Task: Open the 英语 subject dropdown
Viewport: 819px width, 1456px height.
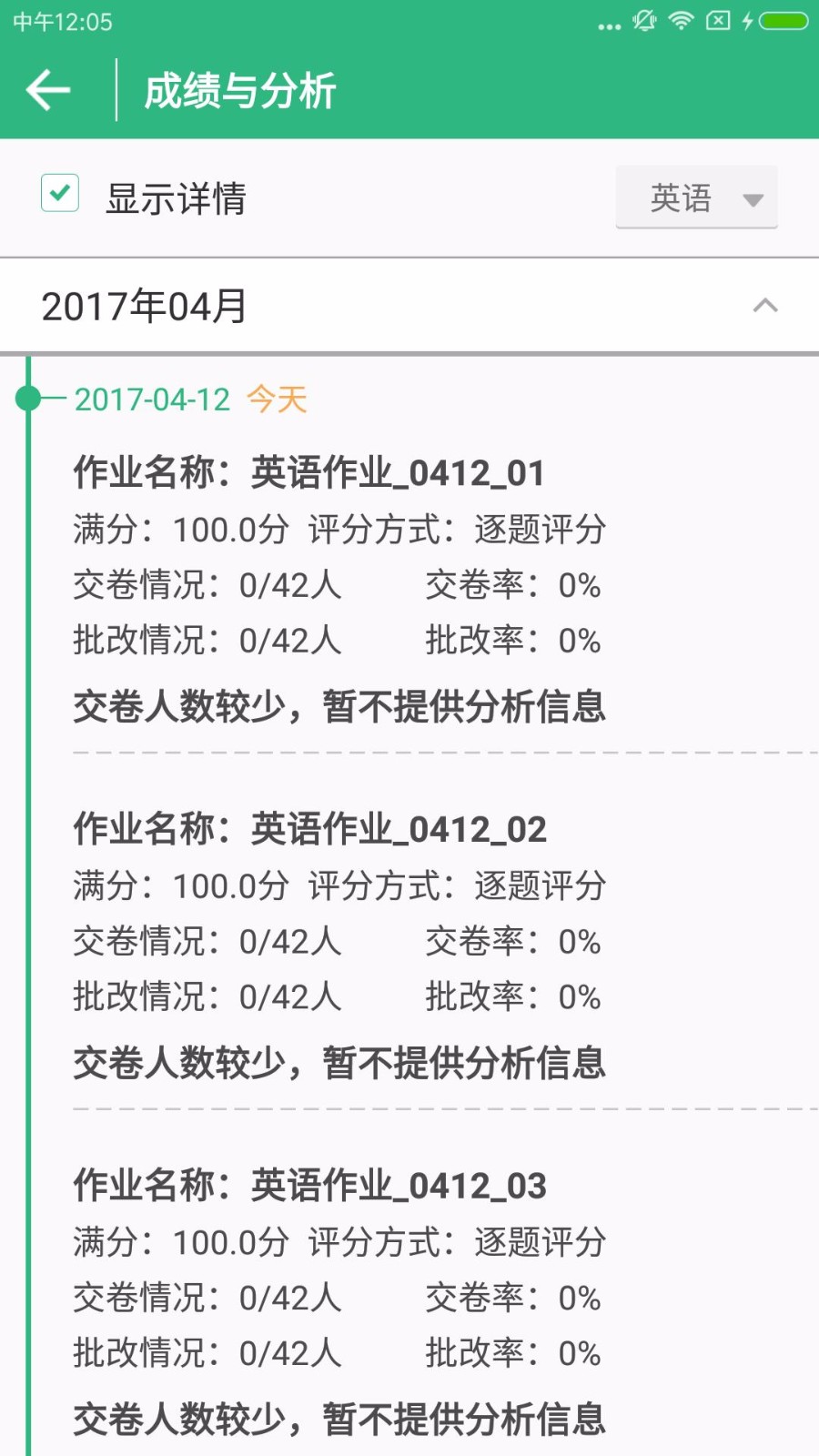Action: click(696, 197)
